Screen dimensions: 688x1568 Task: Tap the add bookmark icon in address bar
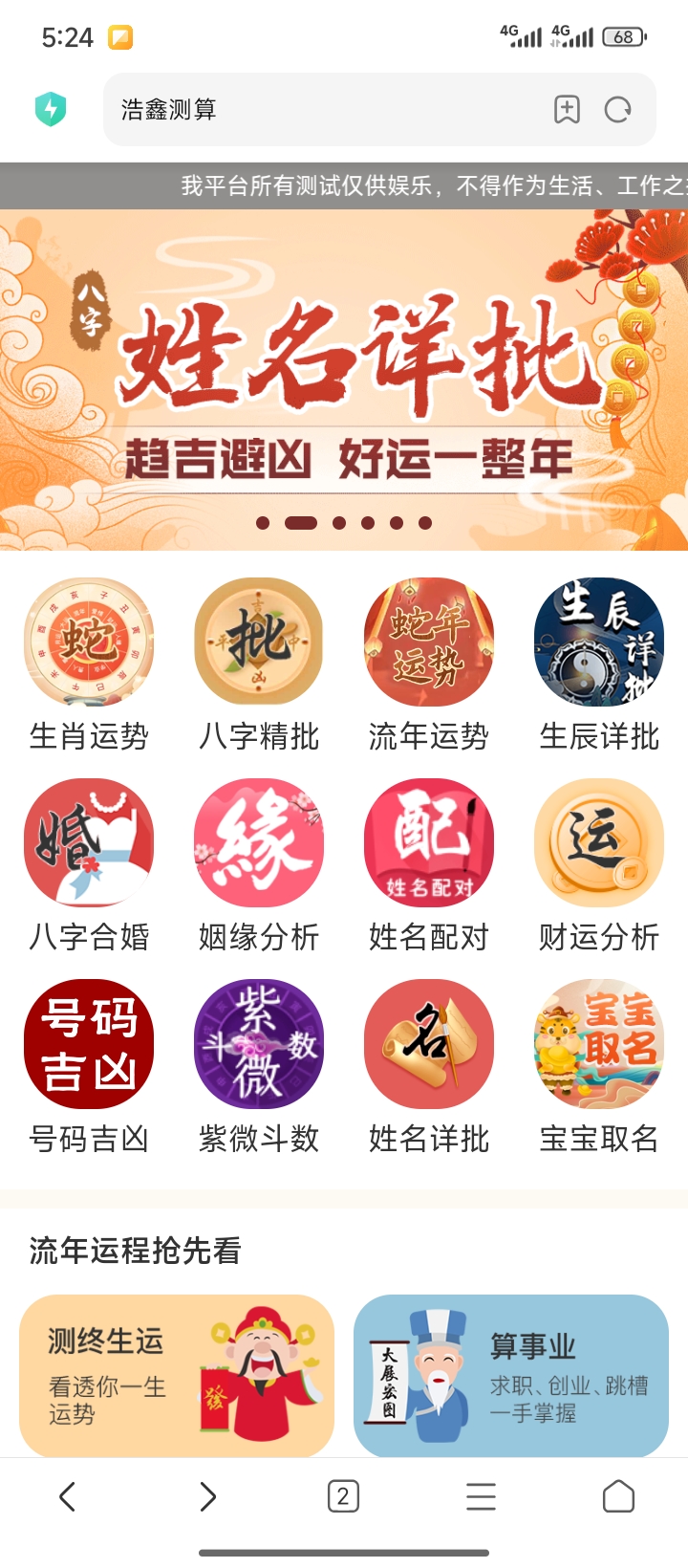point(568,110)
